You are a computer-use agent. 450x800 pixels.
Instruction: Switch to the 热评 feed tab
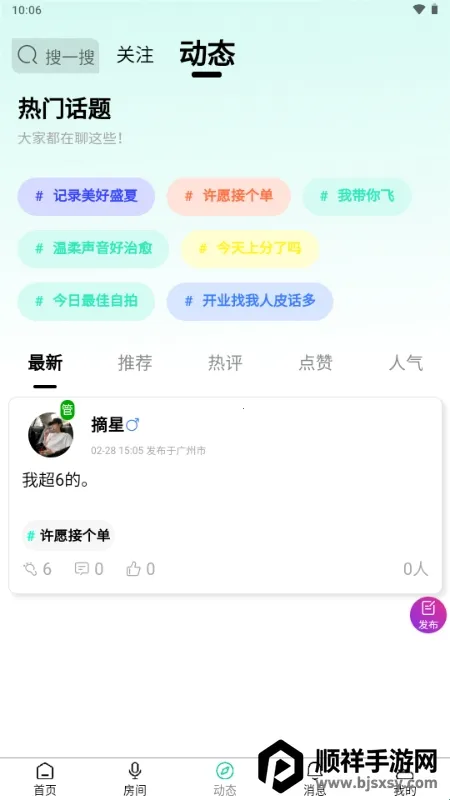[225, 363]
